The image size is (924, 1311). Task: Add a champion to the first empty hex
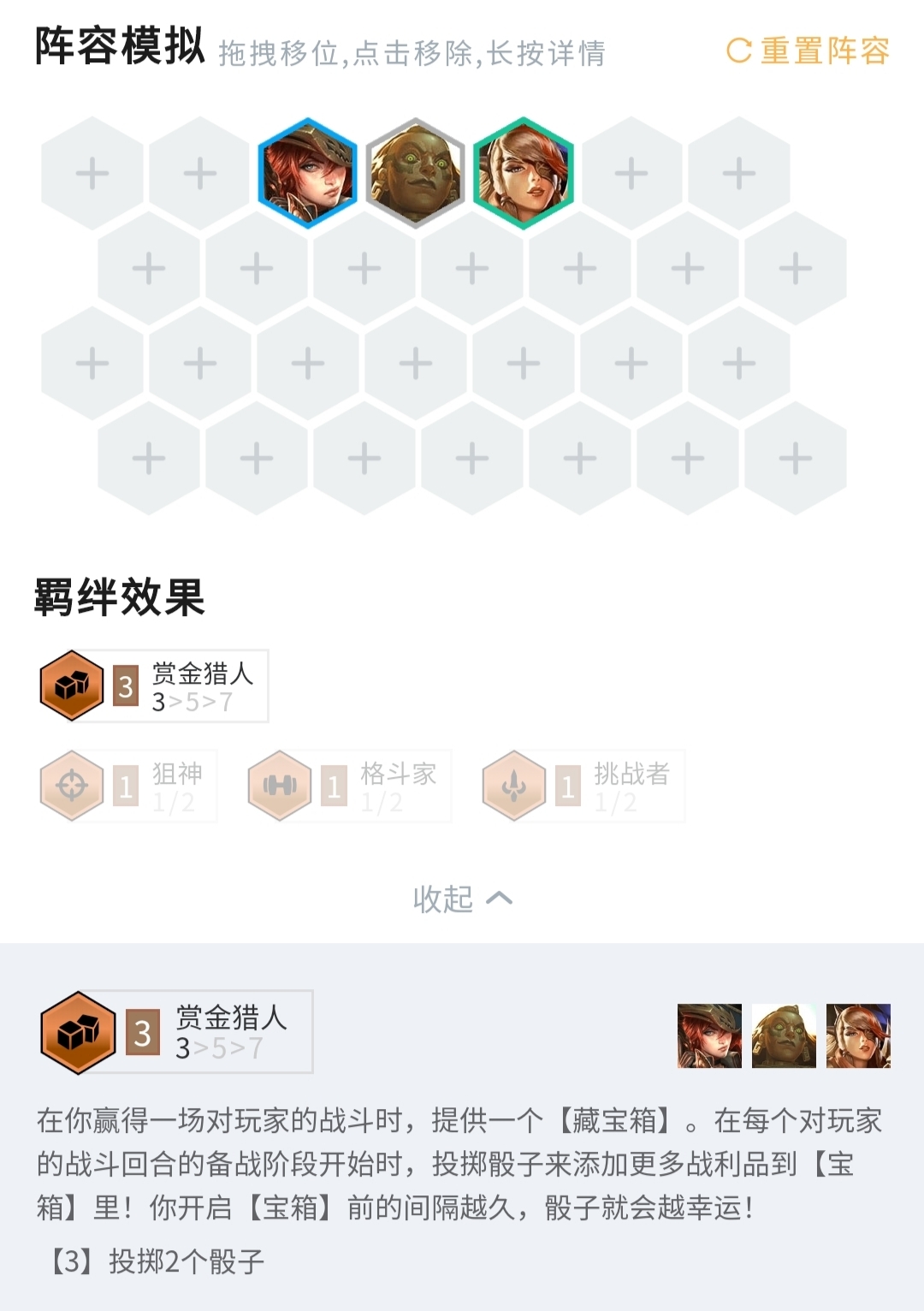[92, 174]
